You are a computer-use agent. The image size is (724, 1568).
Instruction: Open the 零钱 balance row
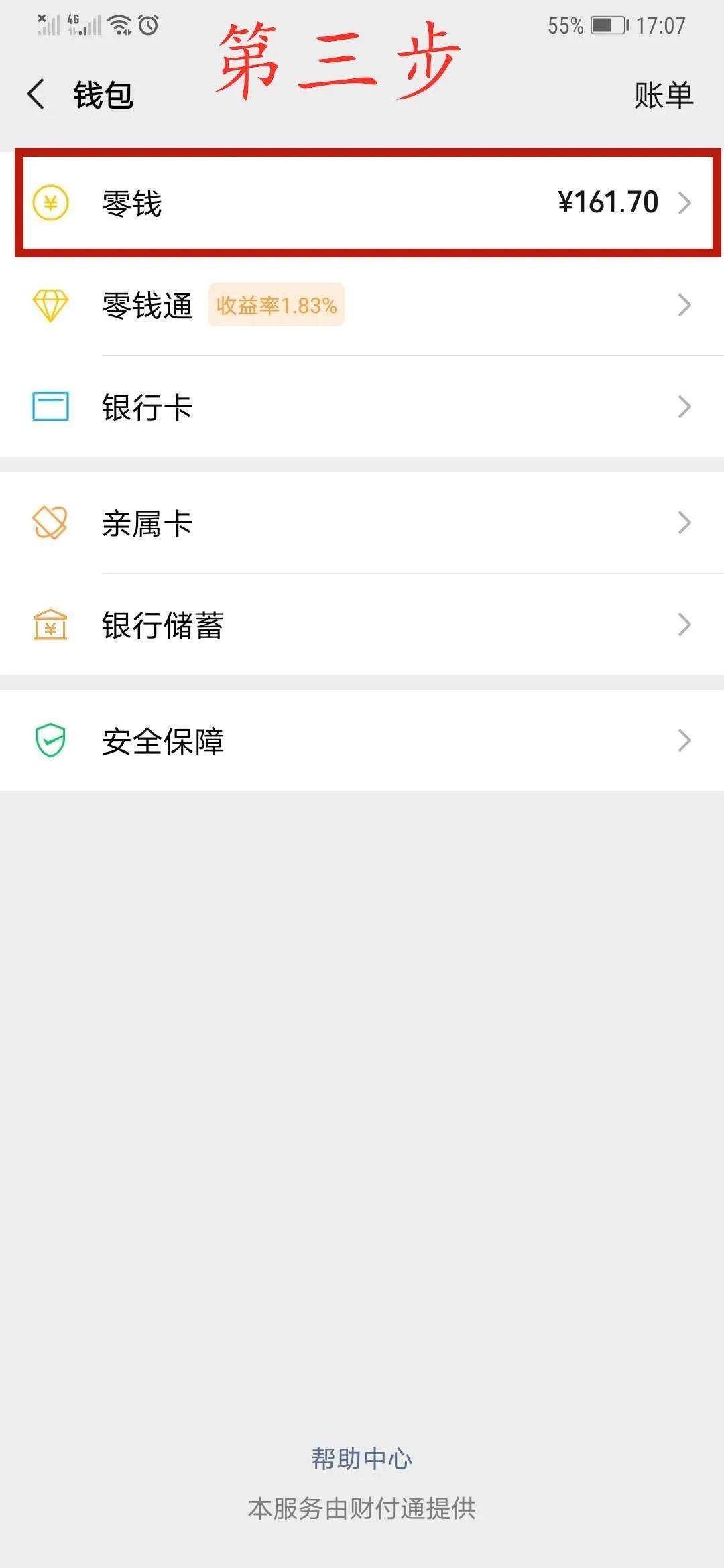click(362, 202)
